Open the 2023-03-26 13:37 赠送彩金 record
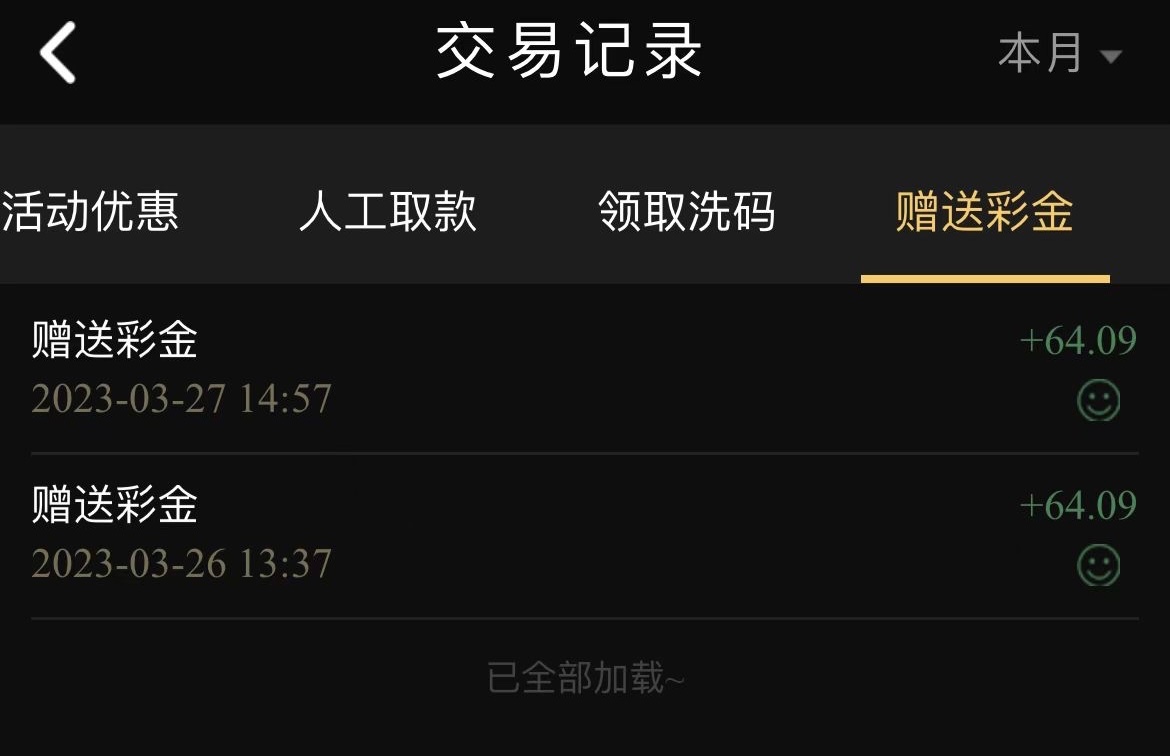Viewport: 1170px width, 756px height. point(584,535)
